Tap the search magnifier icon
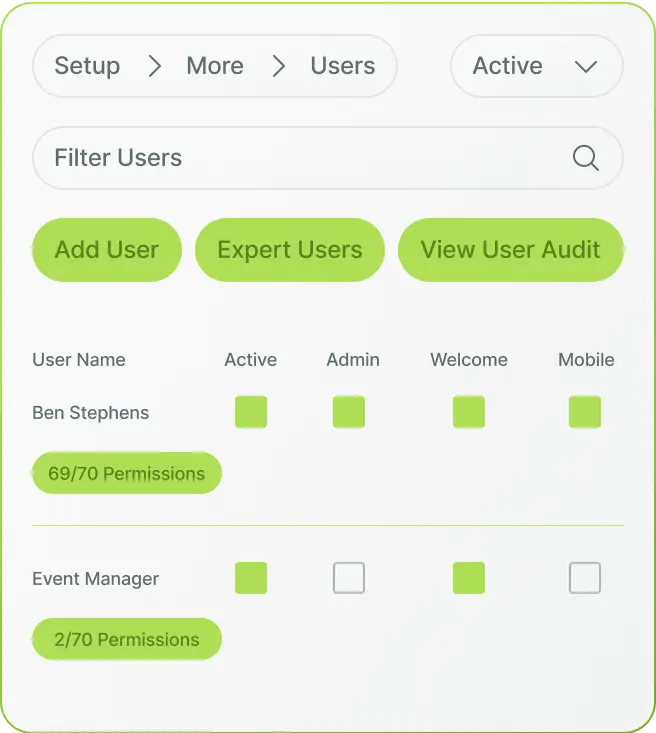Viewport: 656px width, 733px height. click(x=585, y=158)
